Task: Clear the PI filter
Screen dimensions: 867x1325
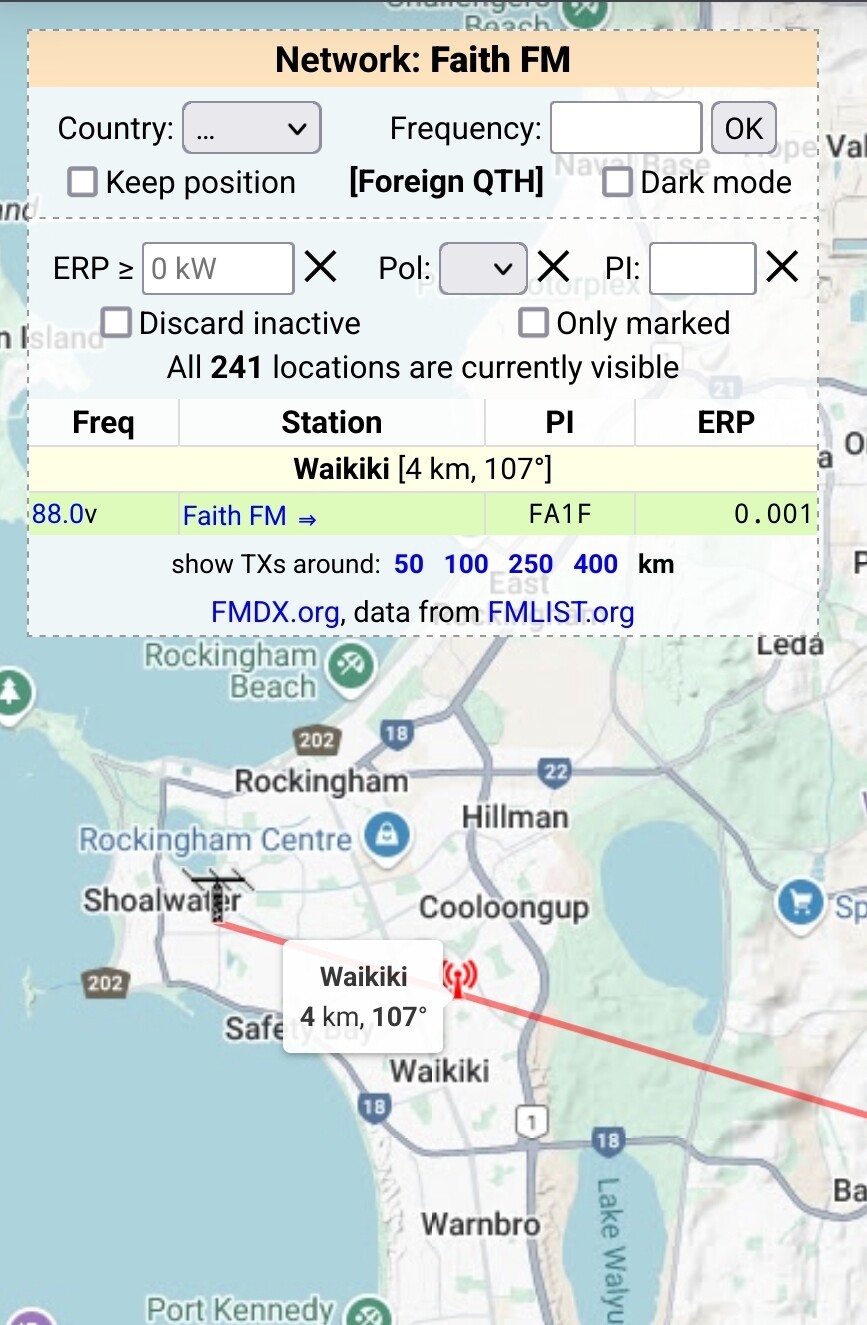Action: click(x=782, y=267)
